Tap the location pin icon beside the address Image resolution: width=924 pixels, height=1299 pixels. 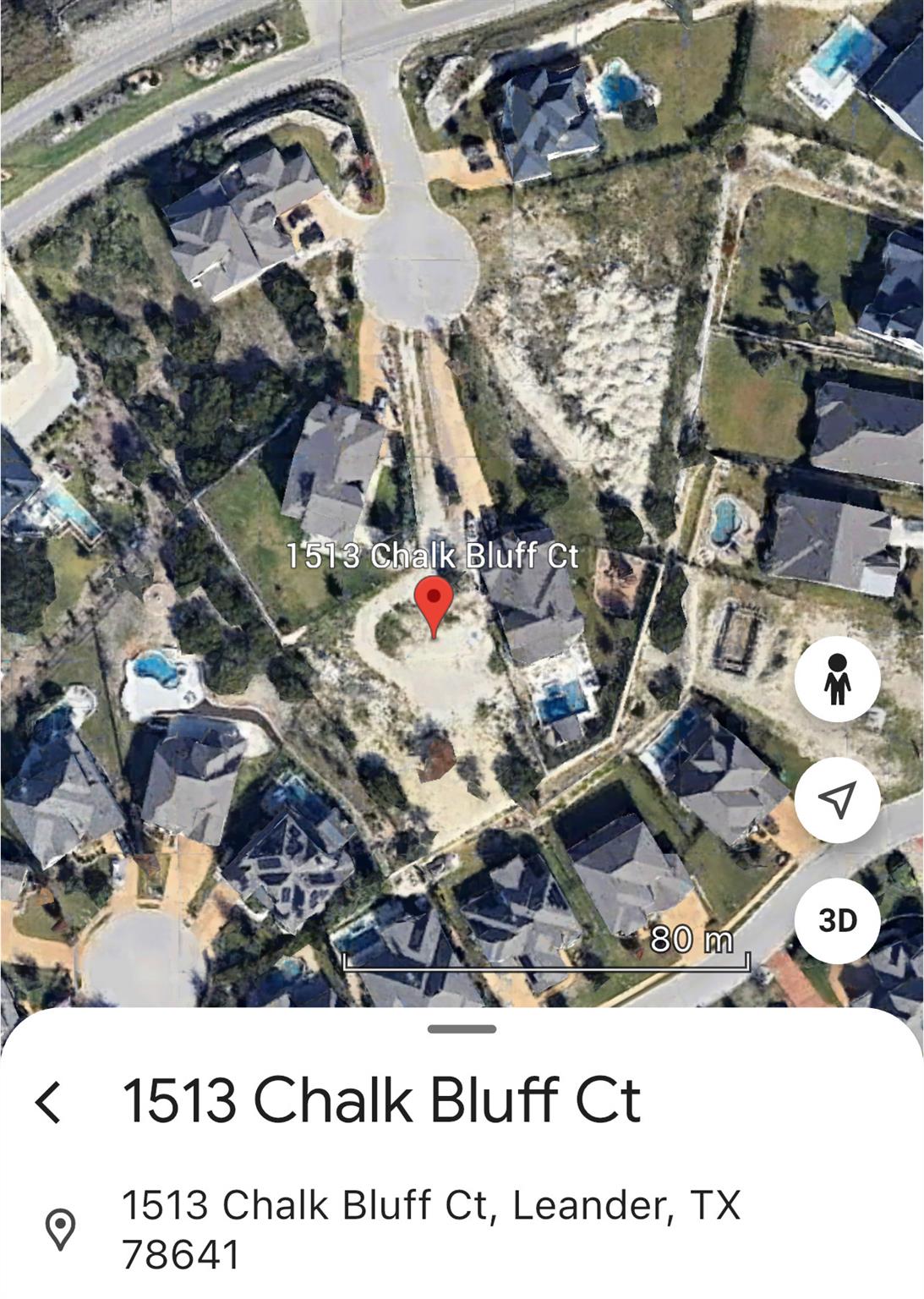point(59,1225)
